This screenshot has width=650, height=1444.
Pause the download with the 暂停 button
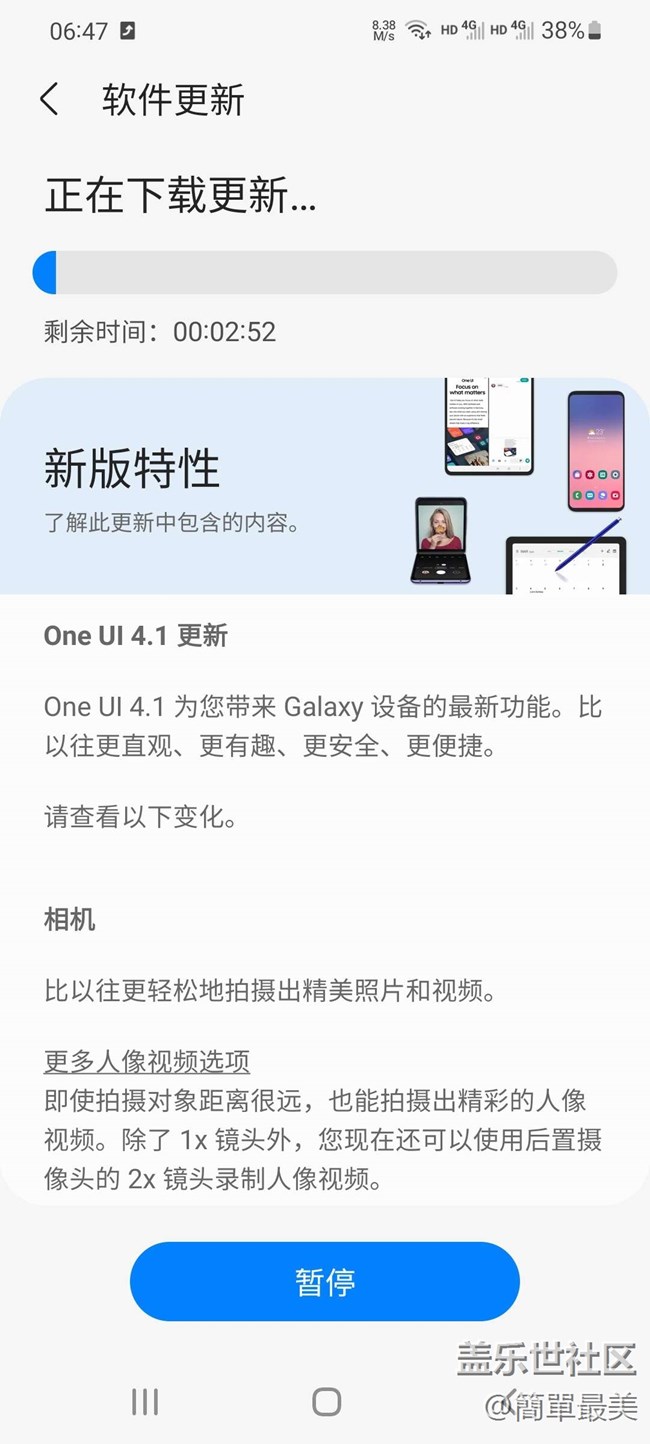coord(325,1281)
